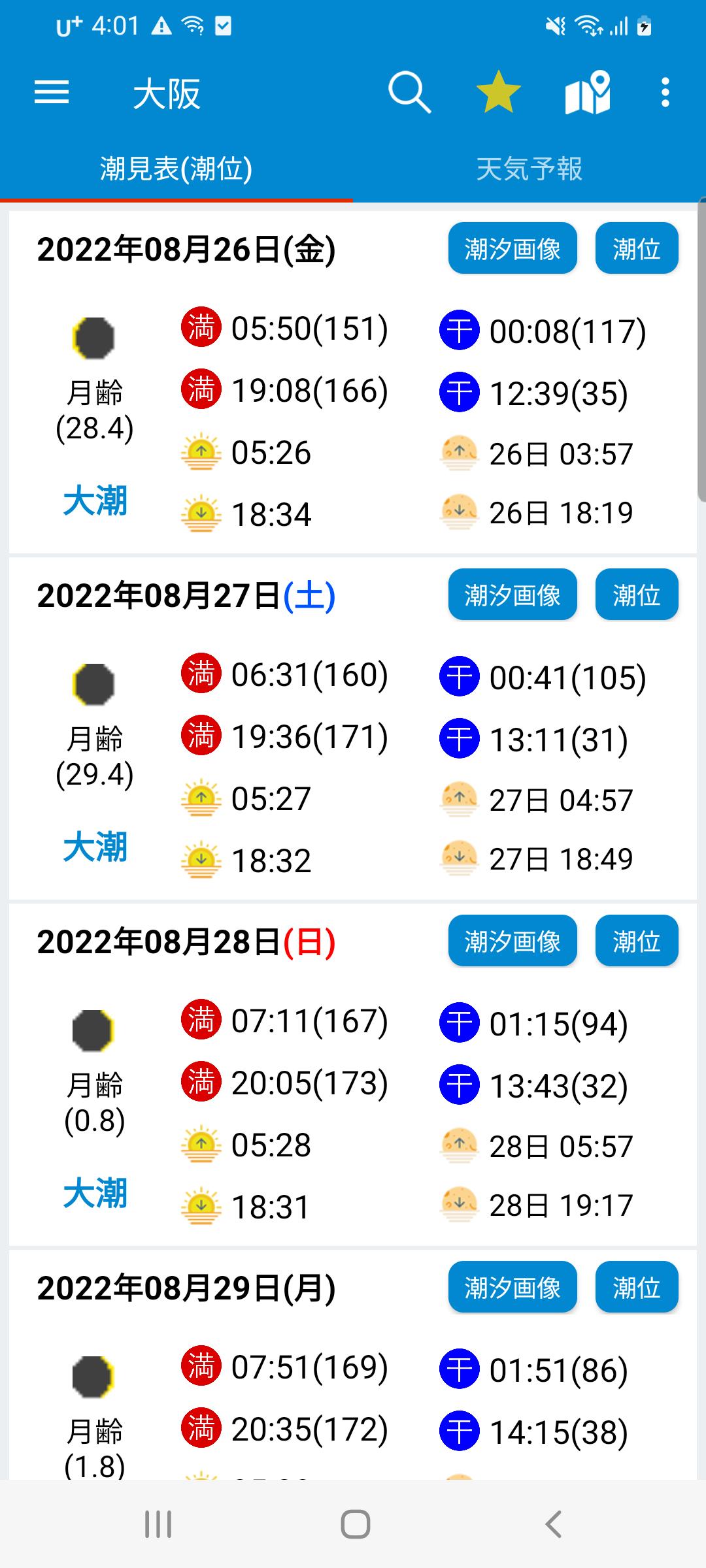Tap 潮汐画像 for 08月28日

[513, 941]
